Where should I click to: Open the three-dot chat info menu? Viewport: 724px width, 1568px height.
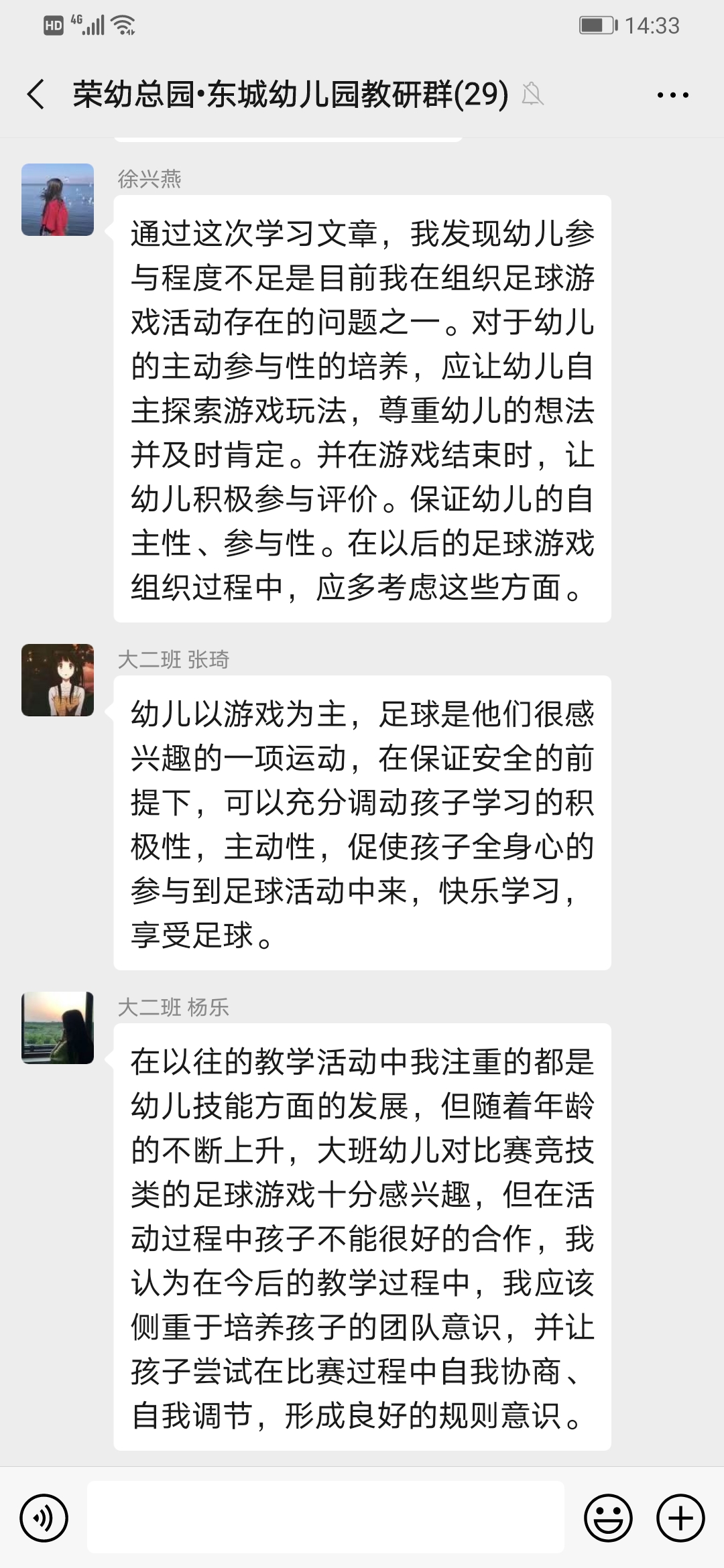click(x=672, y=95)
